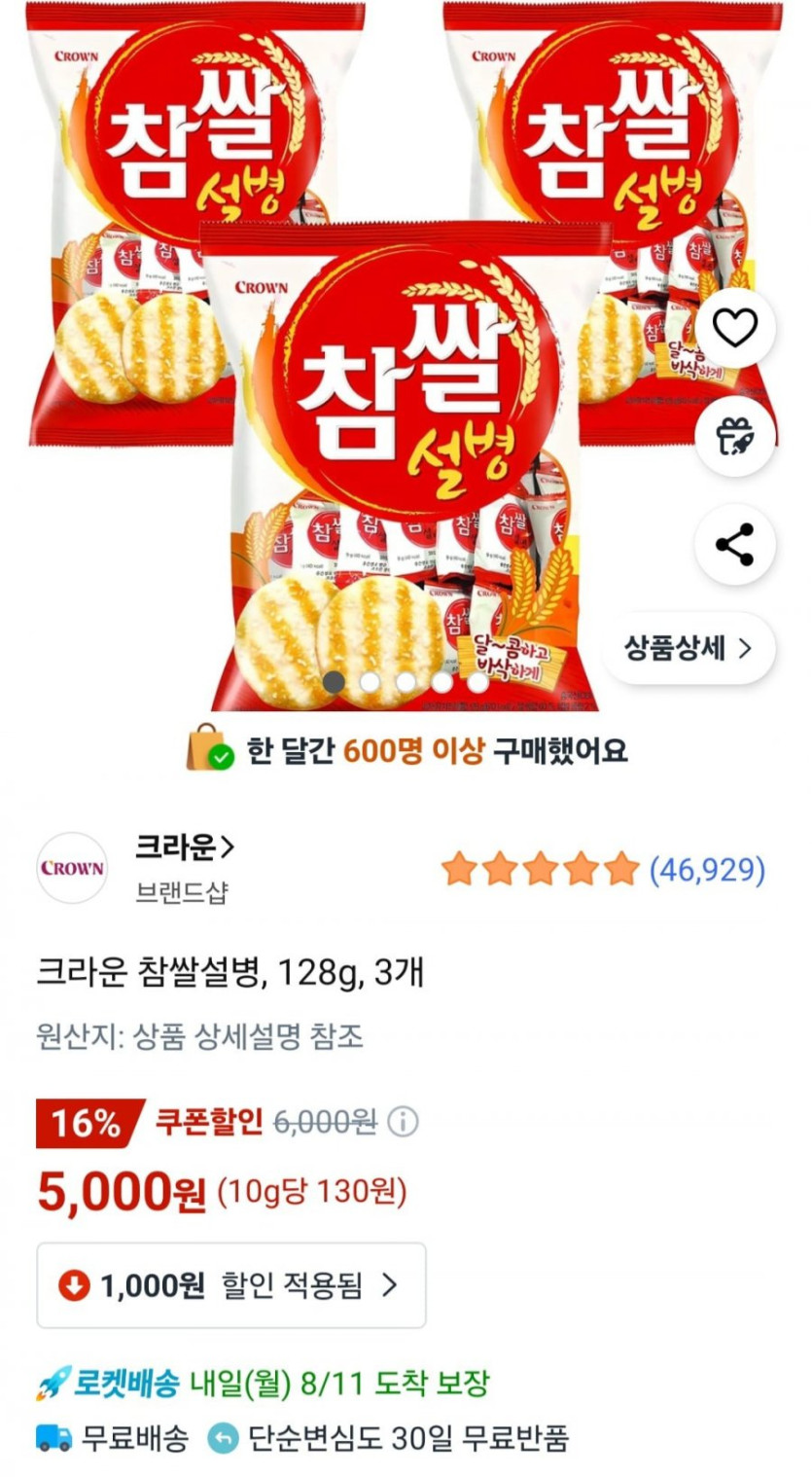Add product to wishlist with heart icon
The height and width of the screenshot is (1477, 812).
point(735,328)
